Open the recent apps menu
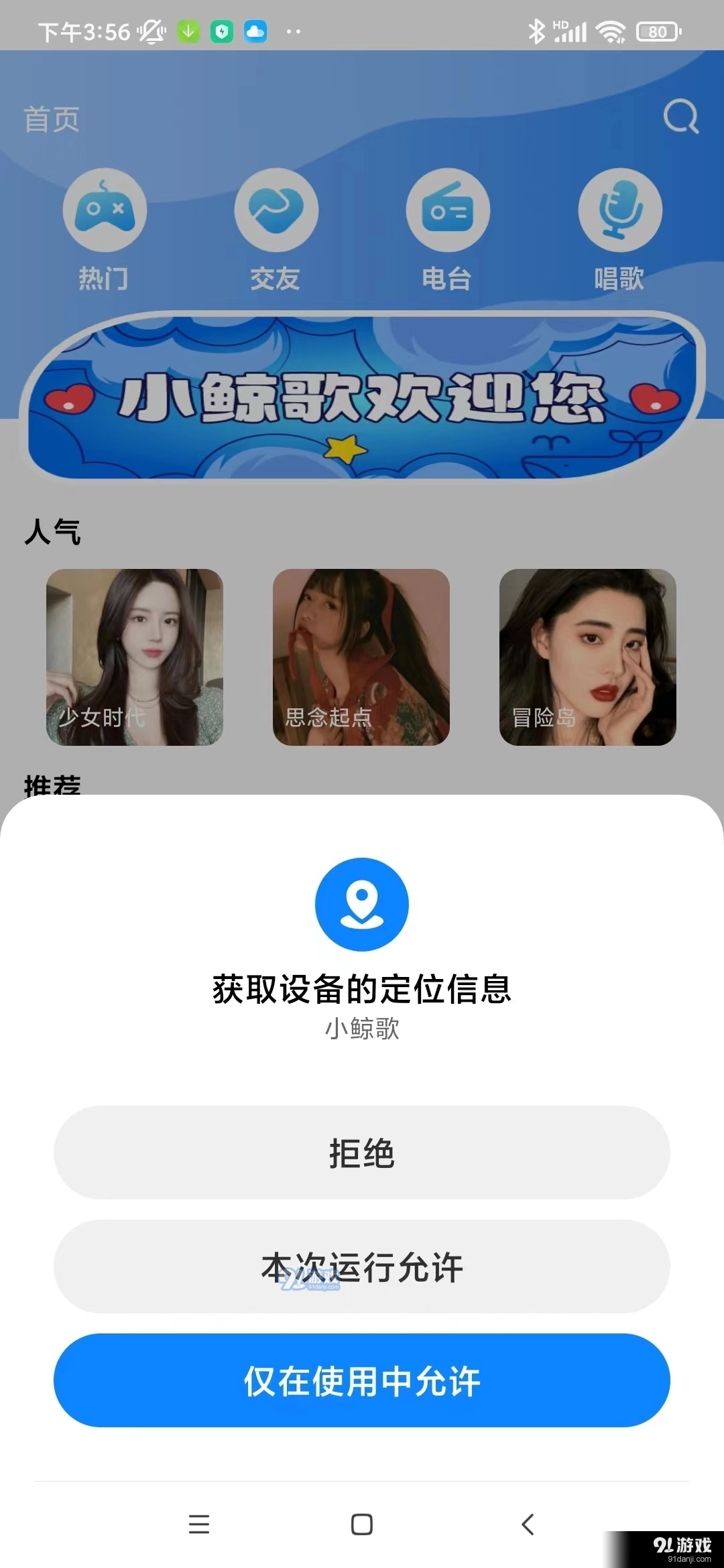Image resolution: width=724 pixels, height=1568 pixels. [199, 1524]
